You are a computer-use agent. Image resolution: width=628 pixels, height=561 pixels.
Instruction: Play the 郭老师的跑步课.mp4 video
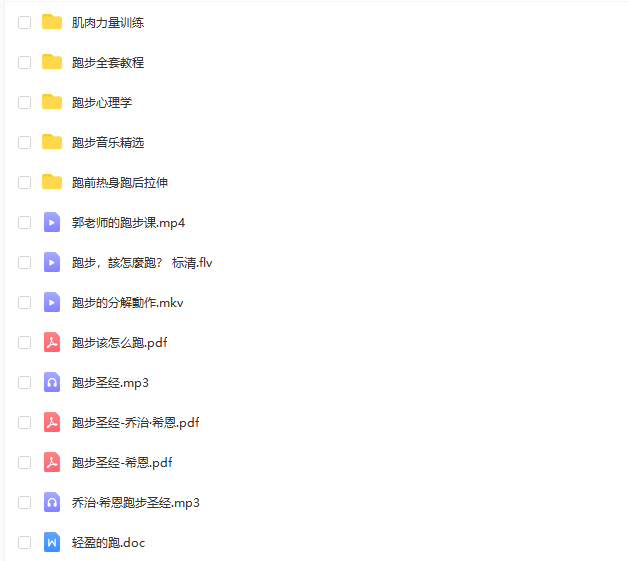coord(128,222)
